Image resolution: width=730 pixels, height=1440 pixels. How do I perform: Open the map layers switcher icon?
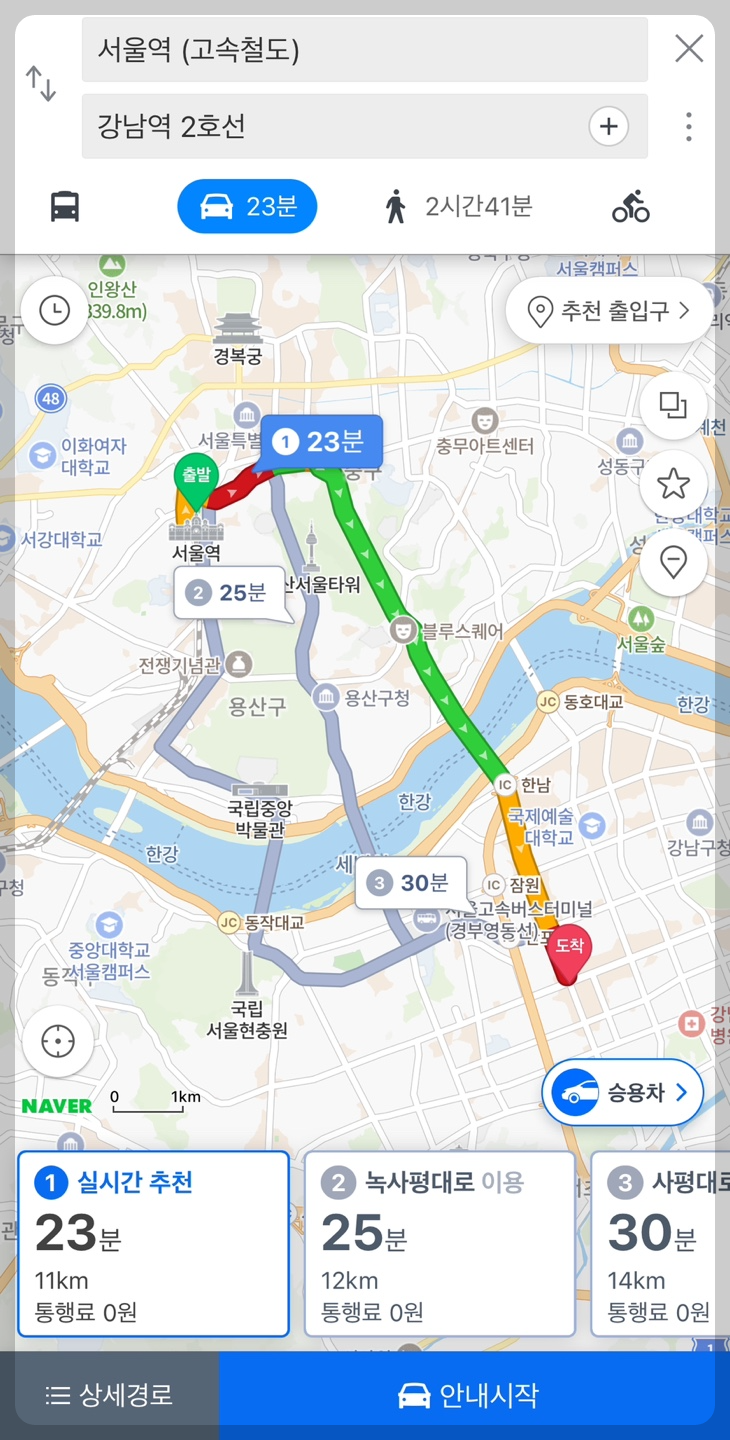[673, 404]
